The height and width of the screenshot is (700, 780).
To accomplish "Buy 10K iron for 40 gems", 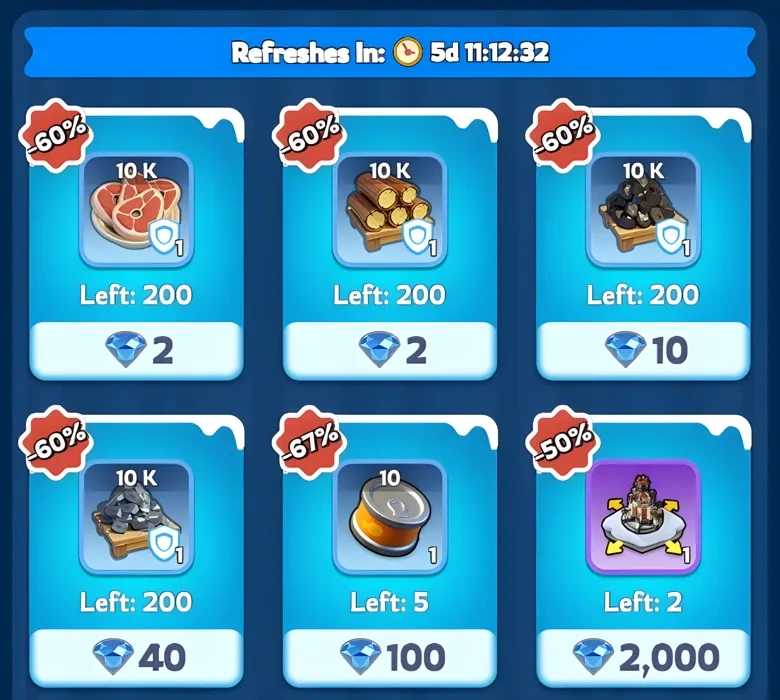I will click(138, 657).
